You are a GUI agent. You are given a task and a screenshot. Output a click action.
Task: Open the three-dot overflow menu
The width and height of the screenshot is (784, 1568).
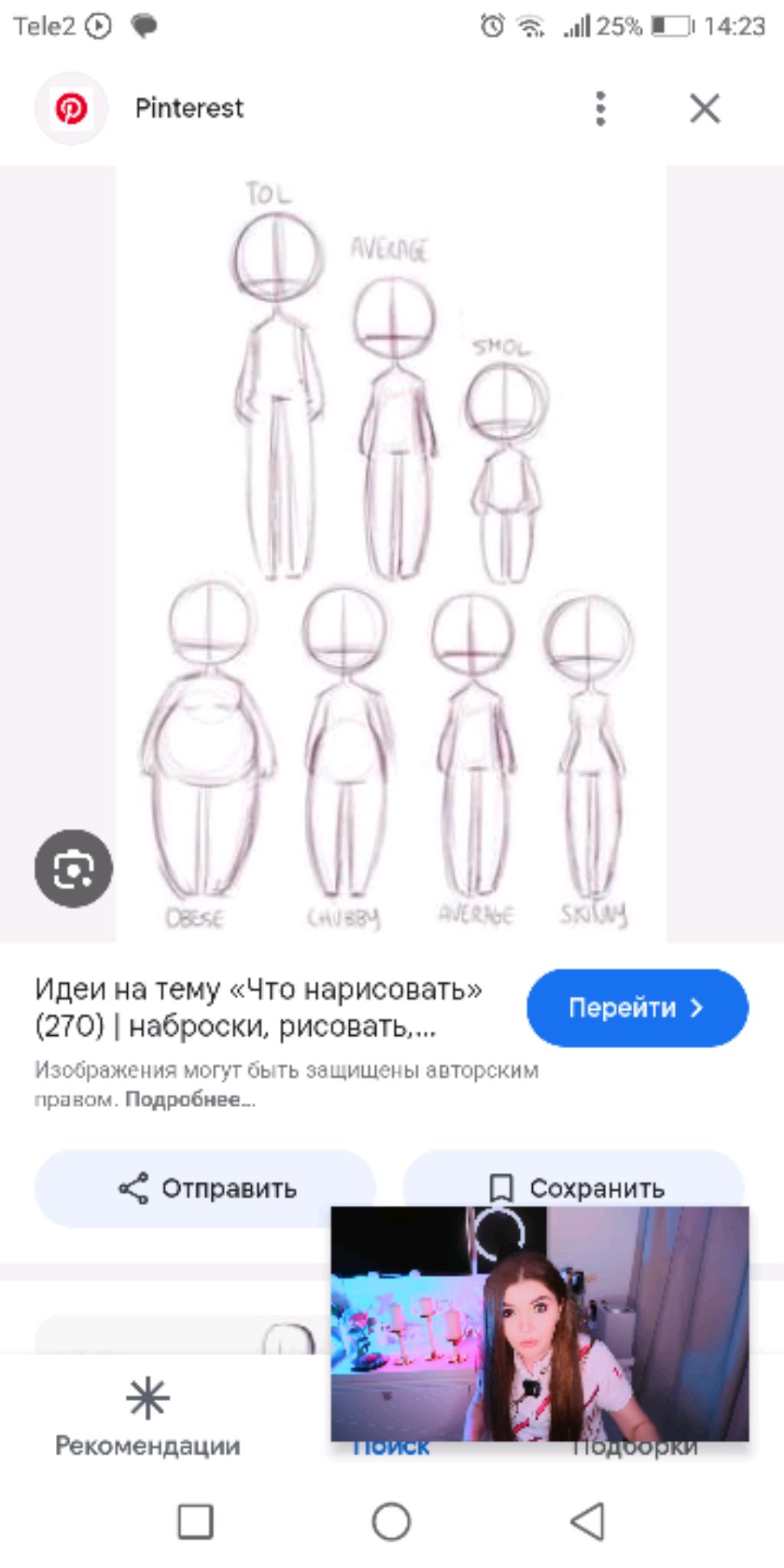600,108
